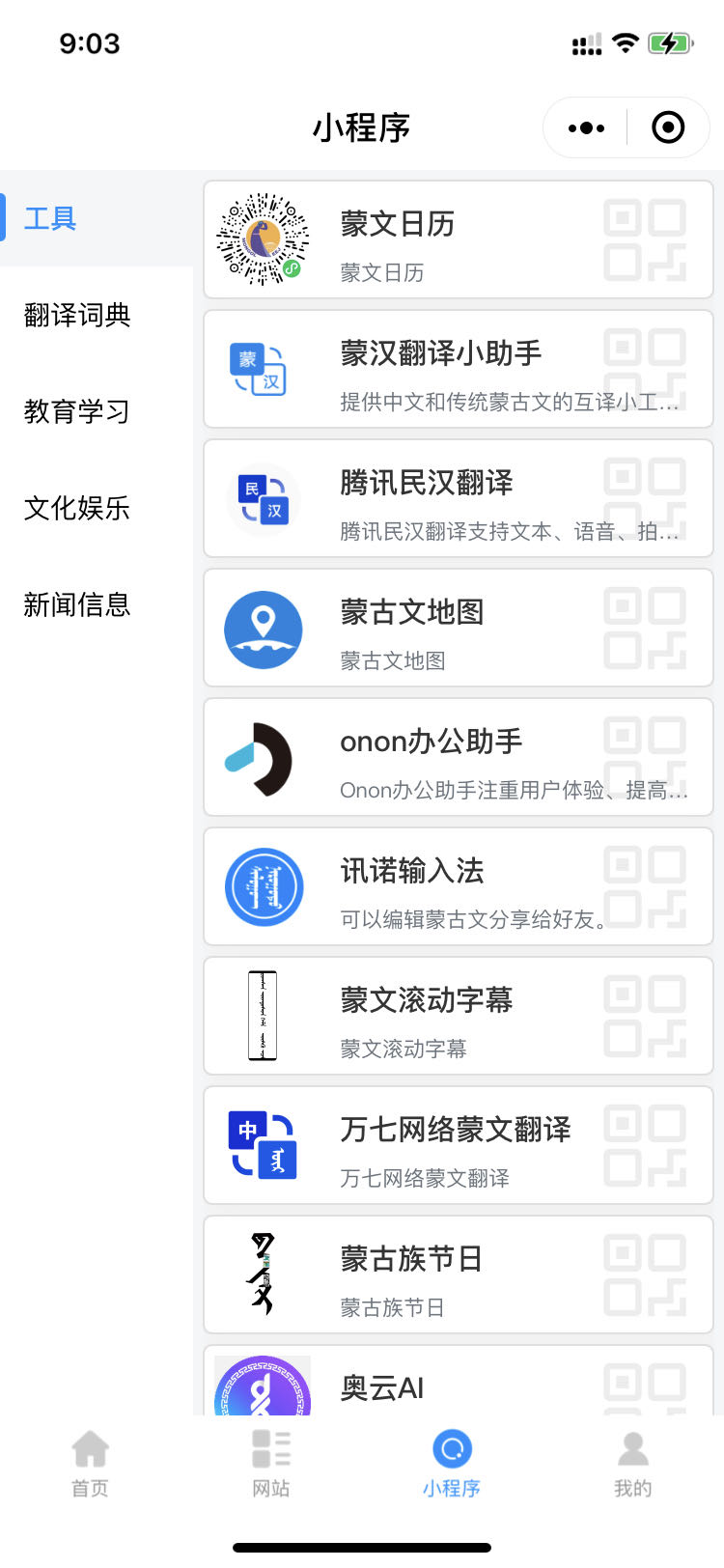This screenshot has height=1568, width=724.
Task: Show the 新闻信息 category
Action: tap(77, 604)
